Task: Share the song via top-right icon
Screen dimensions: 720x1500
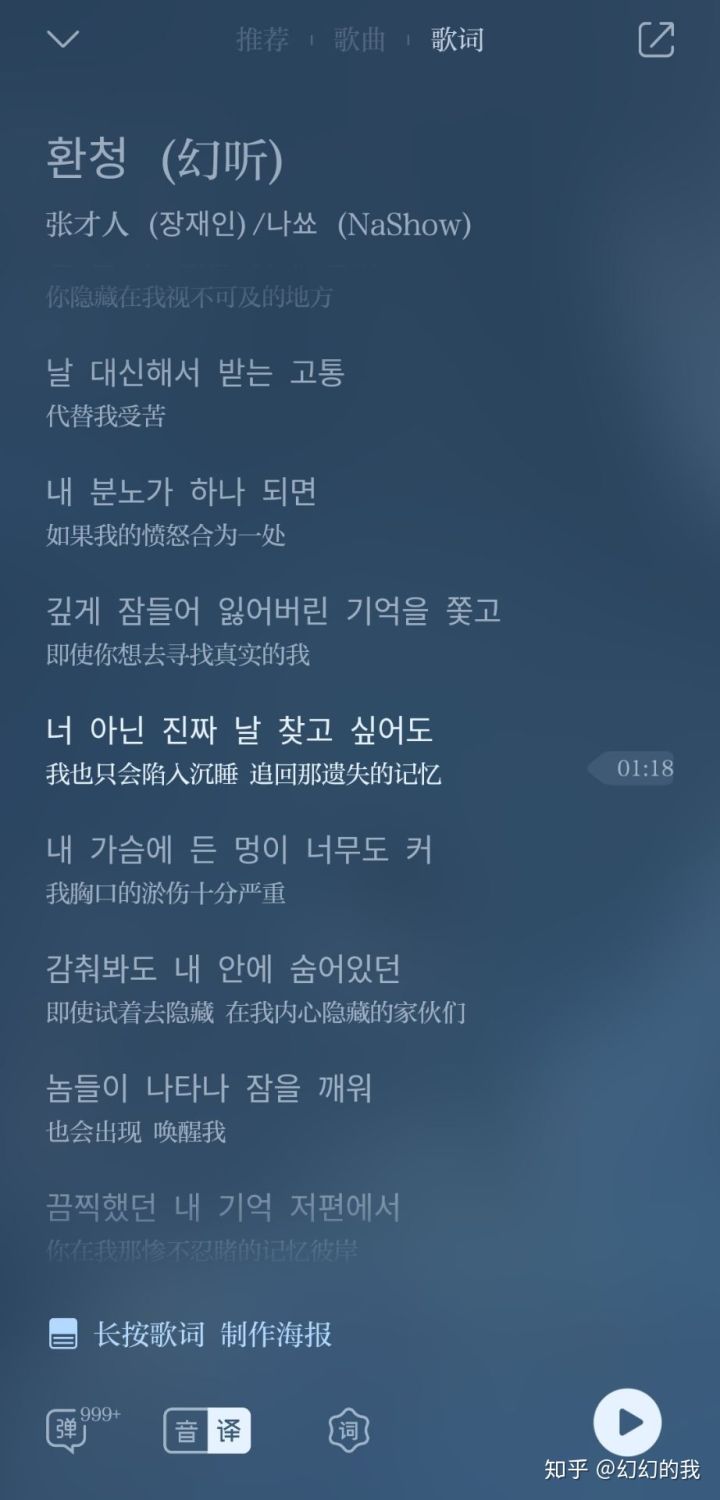Action: pyautogui.click(x=656, y=40)
